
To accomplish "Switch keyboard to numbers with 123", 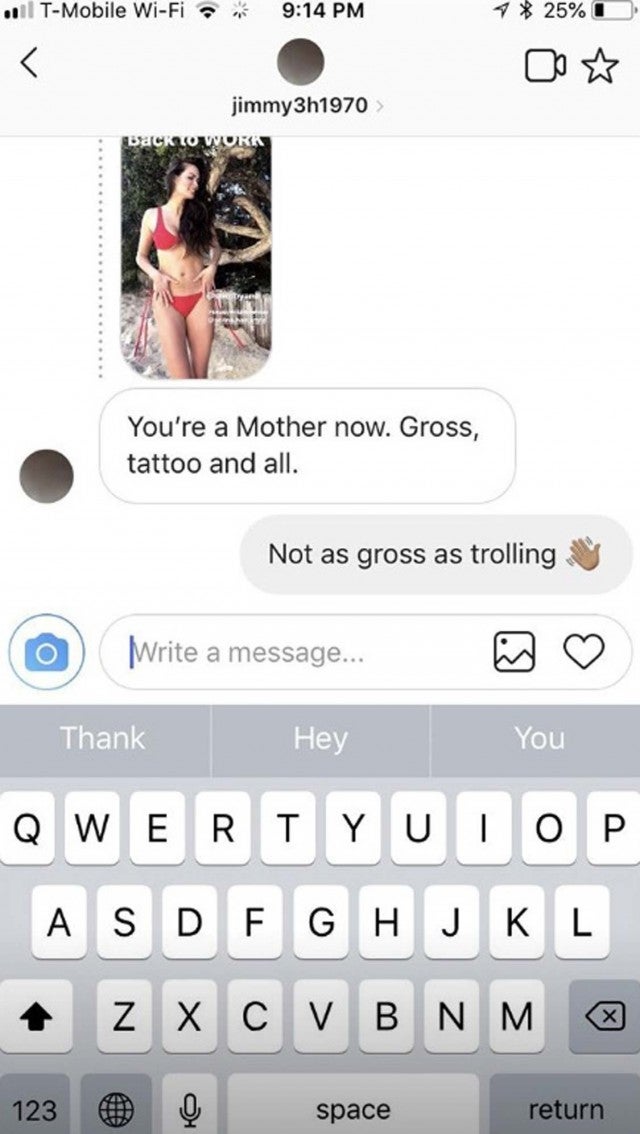I will (x=35, y=1108).
